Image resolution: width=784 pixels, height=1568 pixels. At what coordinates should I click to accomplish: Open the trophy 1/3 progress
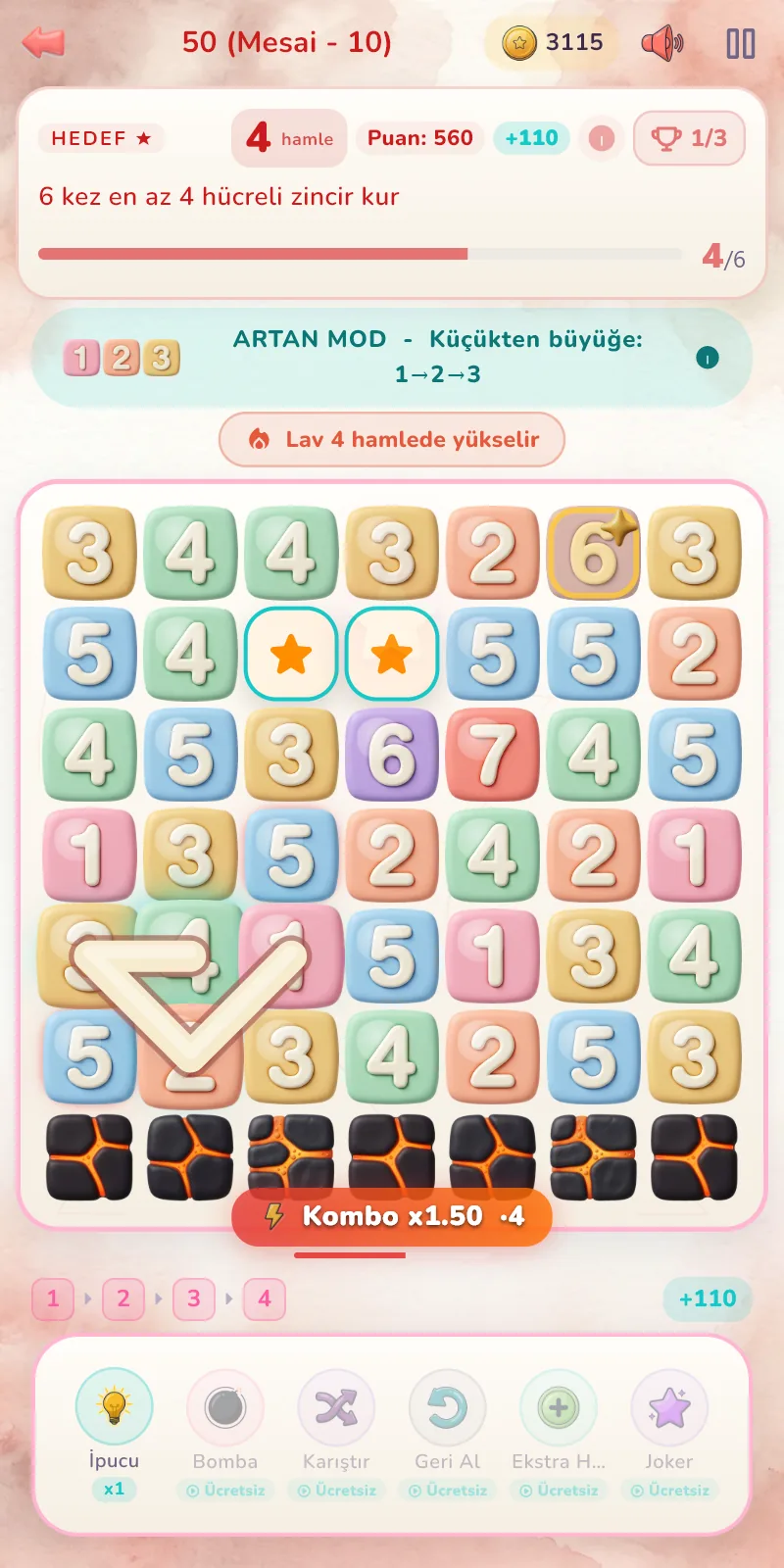pyautogui.click(x=689, y=138)
